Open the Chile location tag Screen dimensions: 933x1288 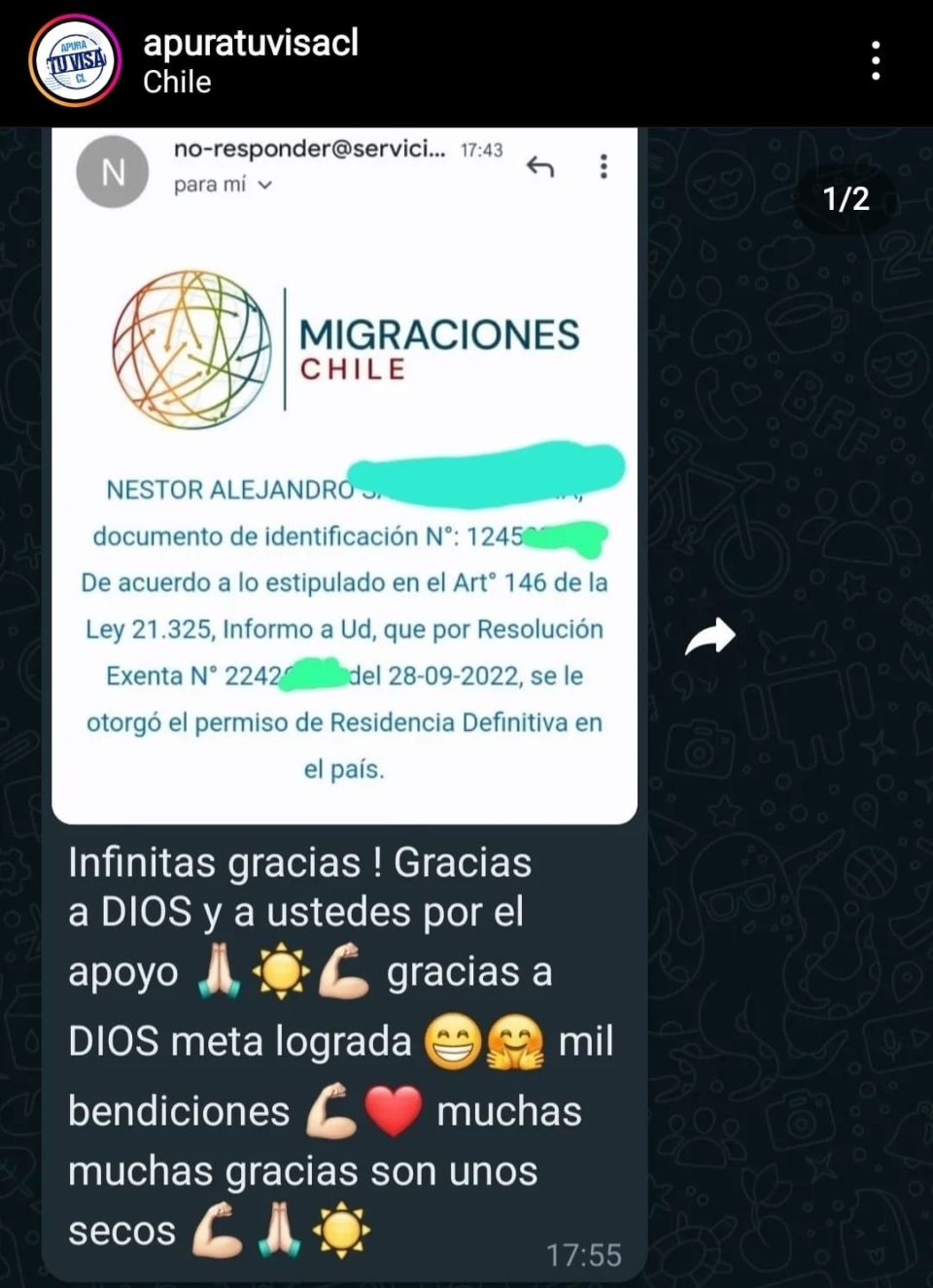[x=177, y=82]
